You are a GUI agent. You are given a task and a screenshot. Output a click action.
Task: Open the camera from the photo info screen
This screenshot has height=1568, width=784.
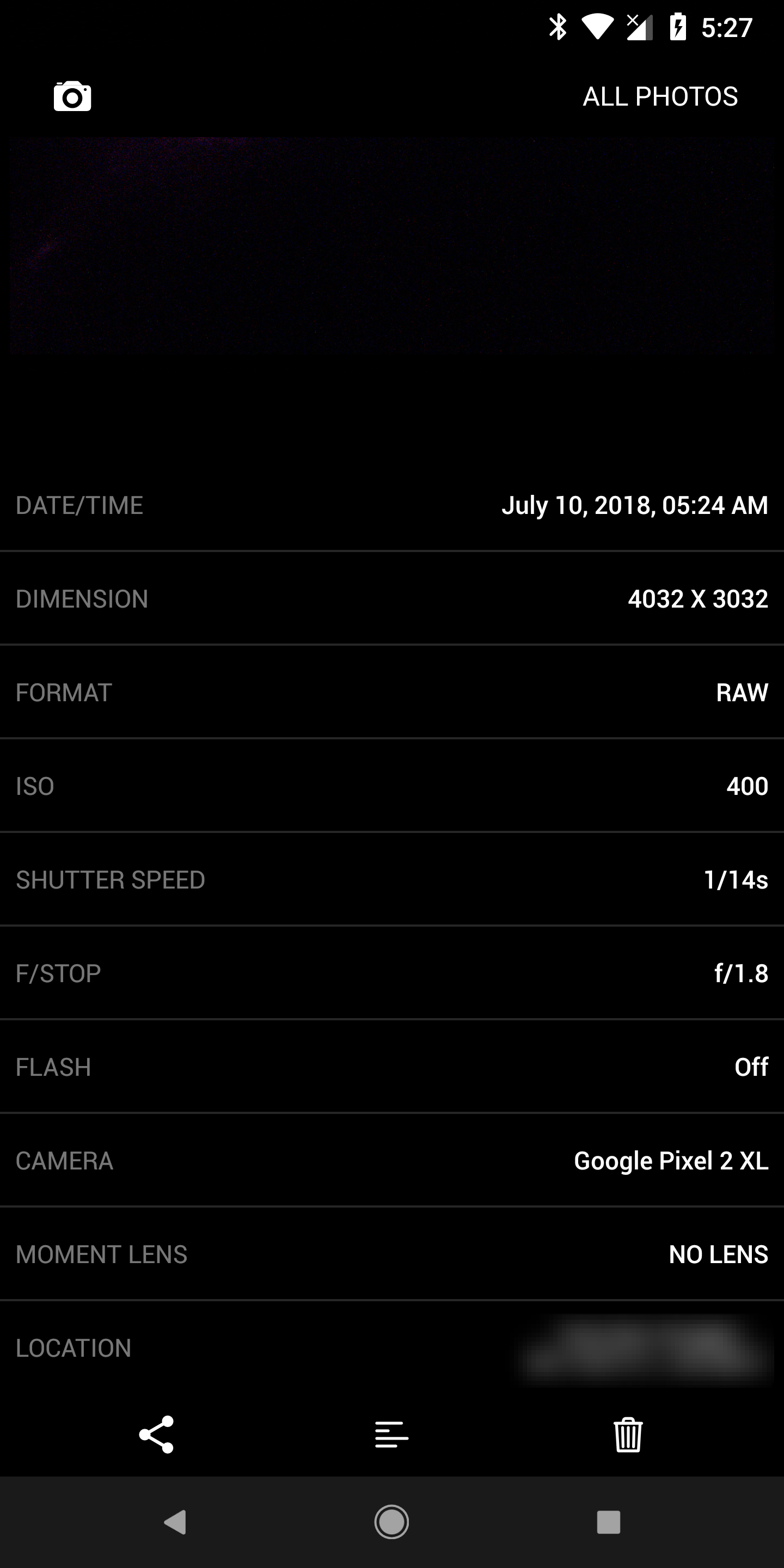click(72, 96)
